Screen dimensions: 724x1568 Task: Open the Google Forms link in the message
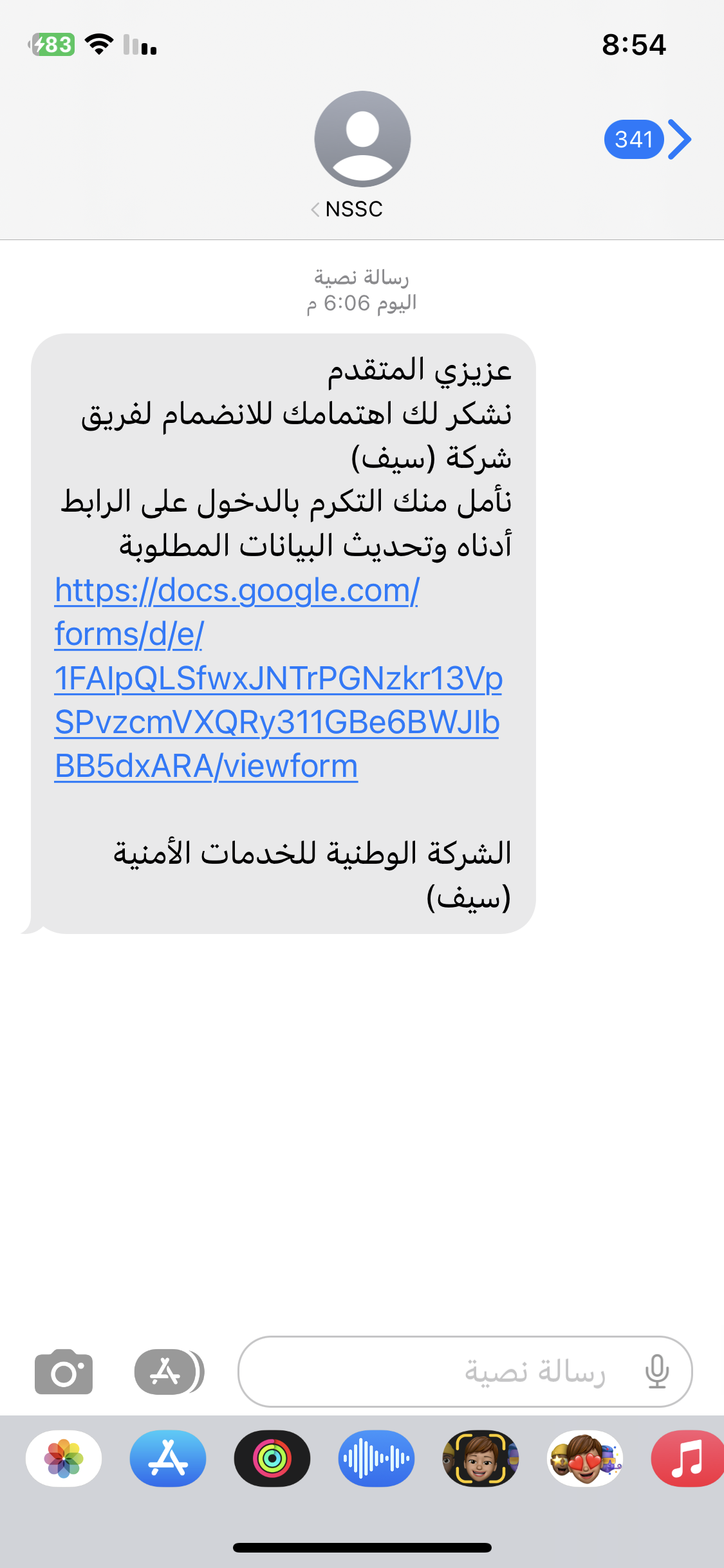tap(278, 678)
